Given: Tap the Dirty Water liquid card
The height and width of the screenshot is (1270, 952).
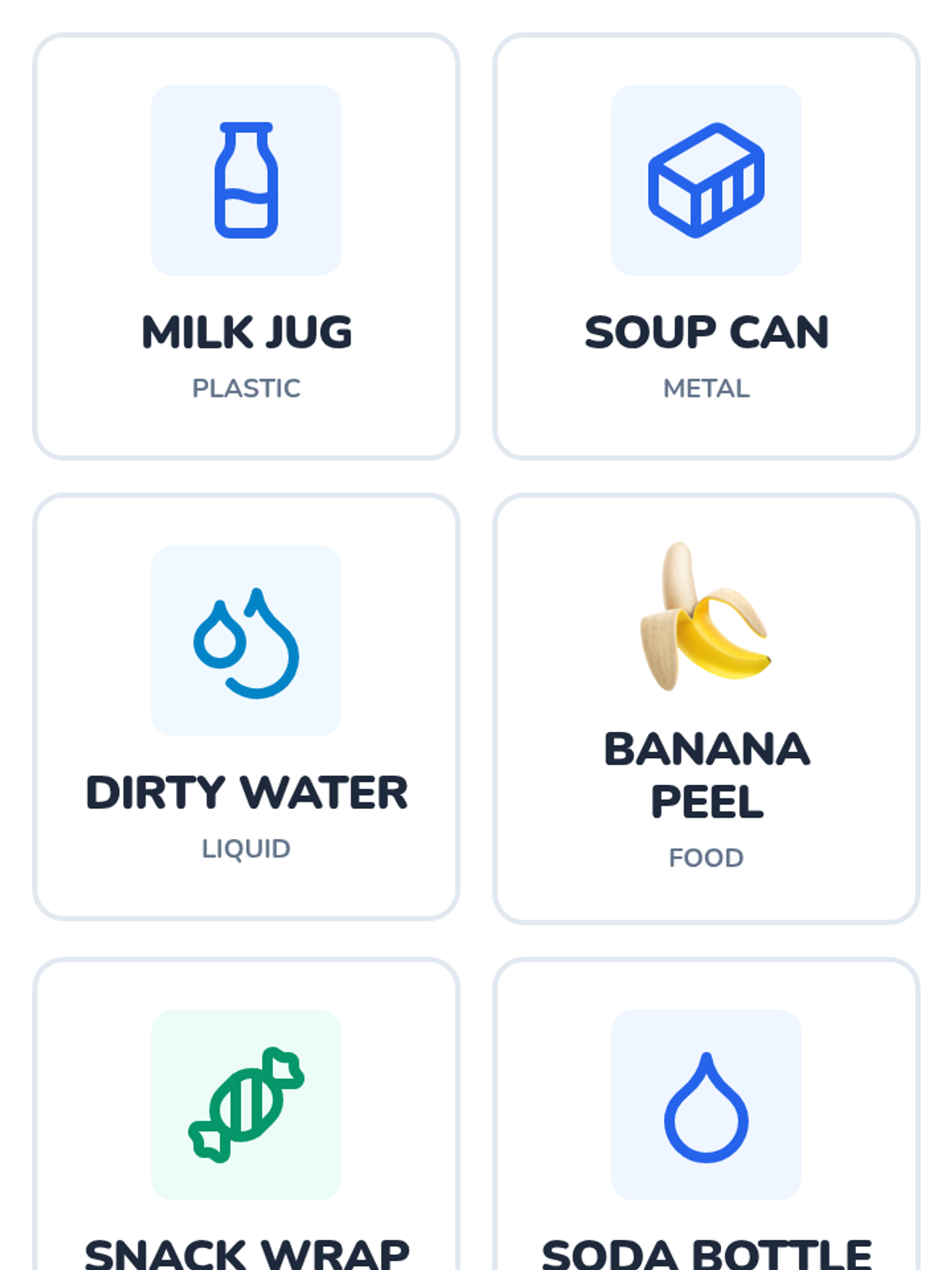Looking at the screenshot, I should click(246, 706).
